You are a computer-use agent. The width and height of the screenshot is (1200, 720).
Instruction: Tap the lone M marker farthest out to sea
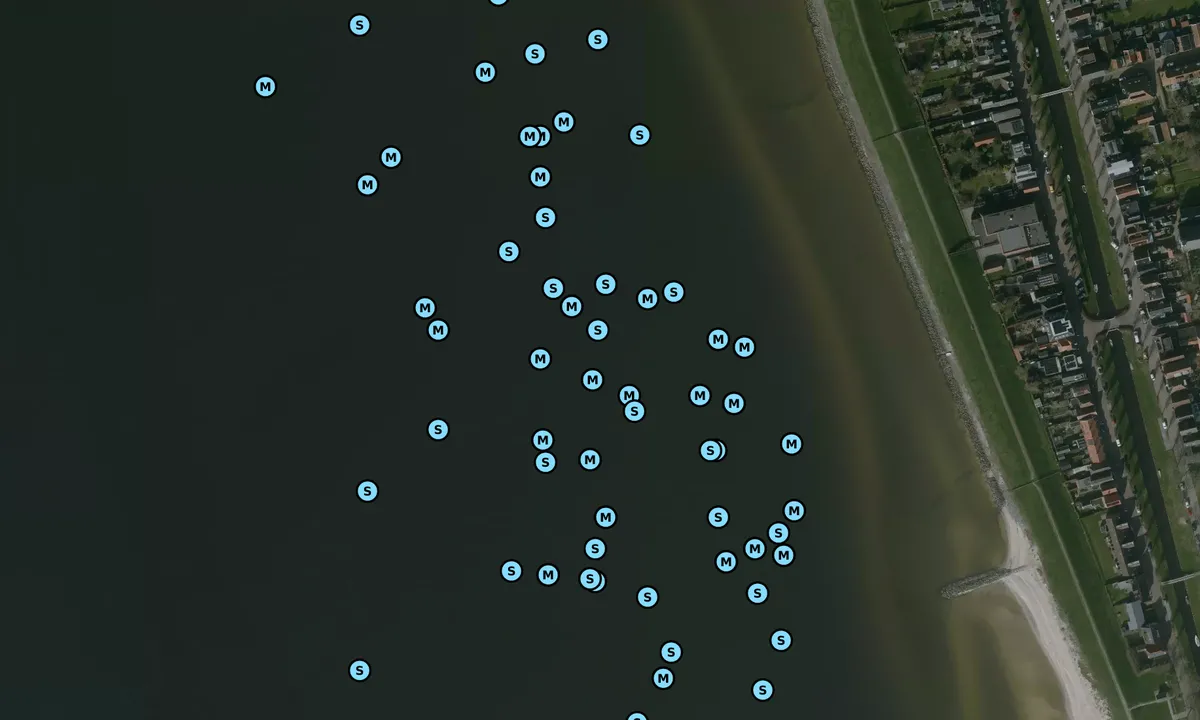point(265,87)
